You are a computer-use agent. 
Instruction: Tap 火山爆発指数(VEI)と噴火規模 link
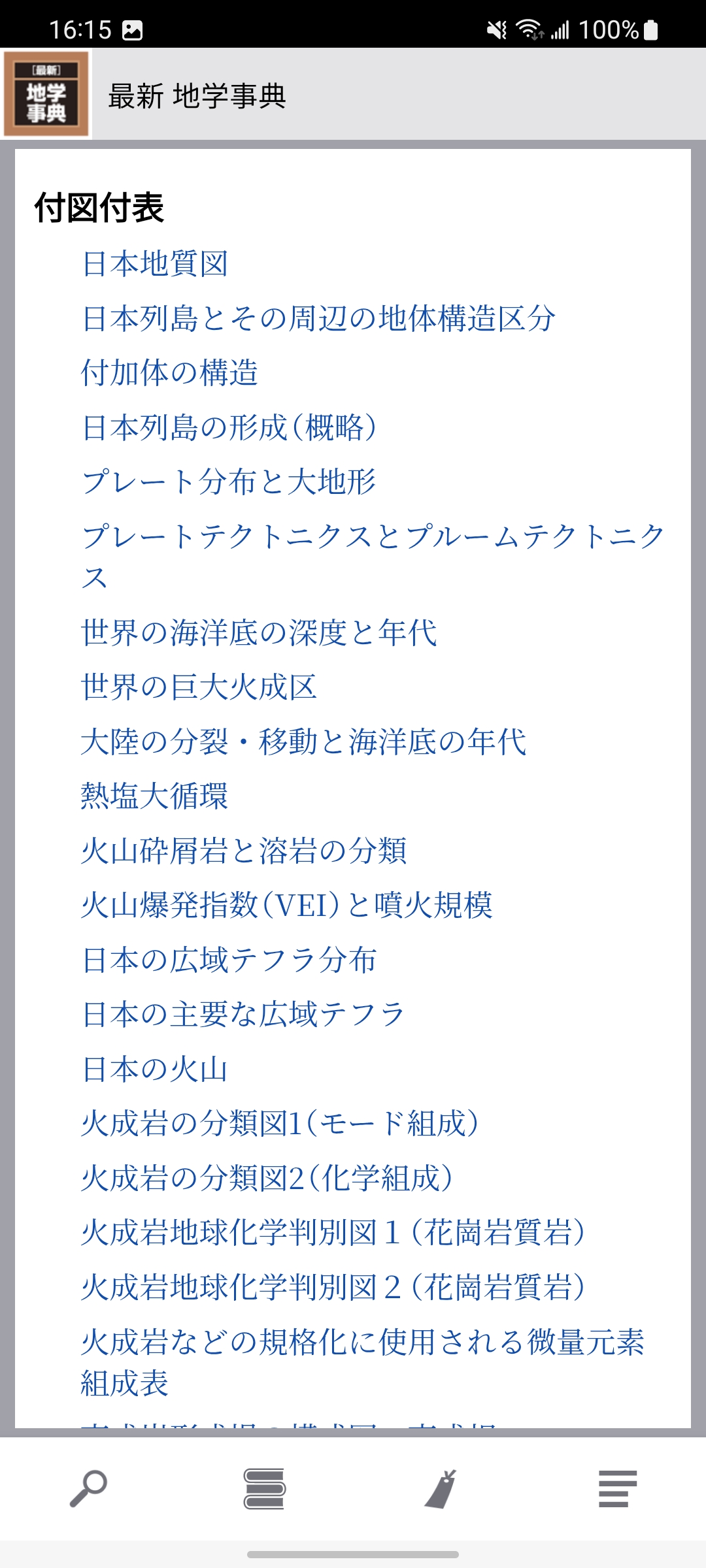pyautogui.click(x=286, y=906)
